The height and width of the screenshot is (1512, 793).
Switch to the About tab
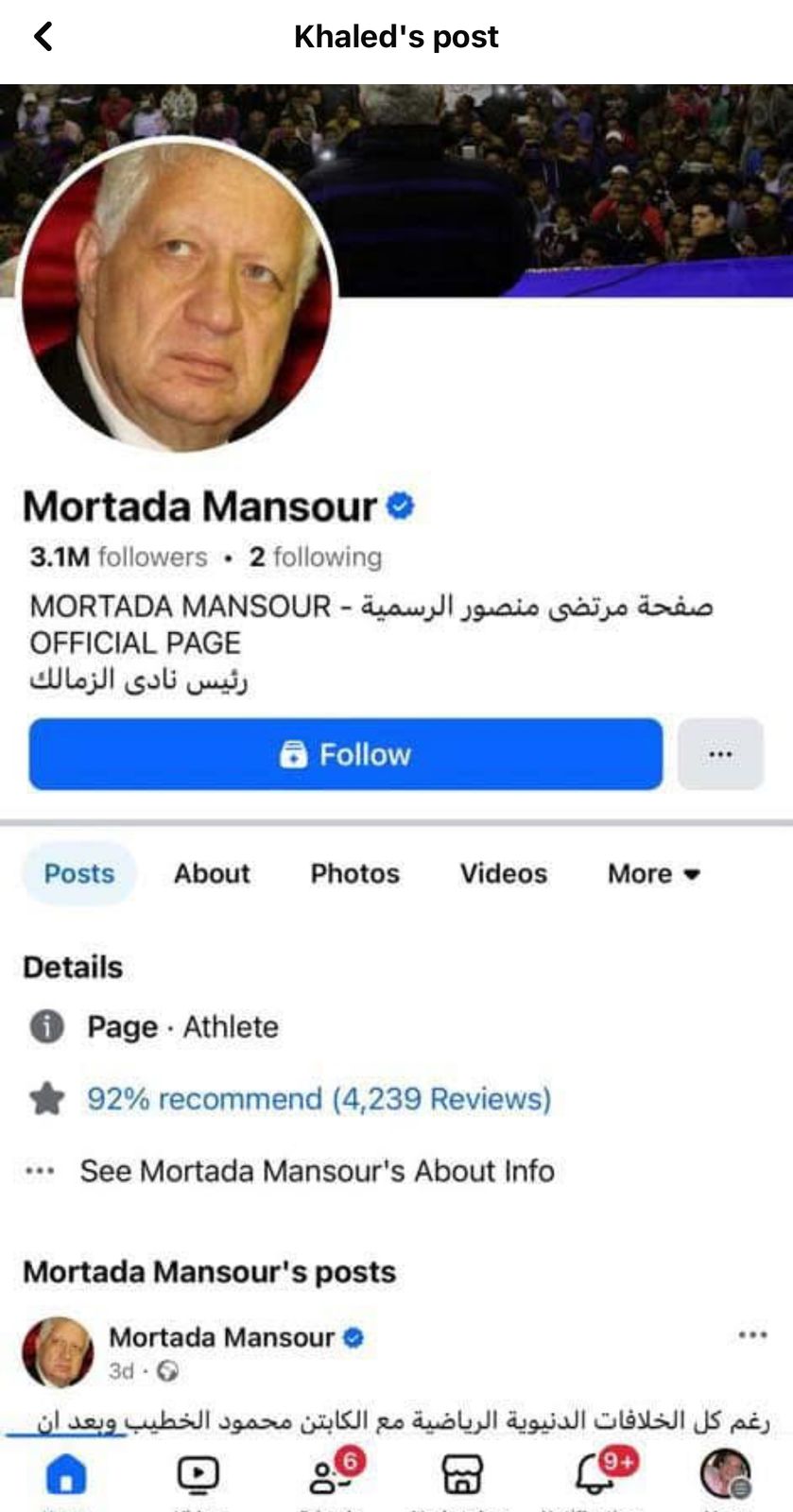pyautogui.click(x=212, y=873)
